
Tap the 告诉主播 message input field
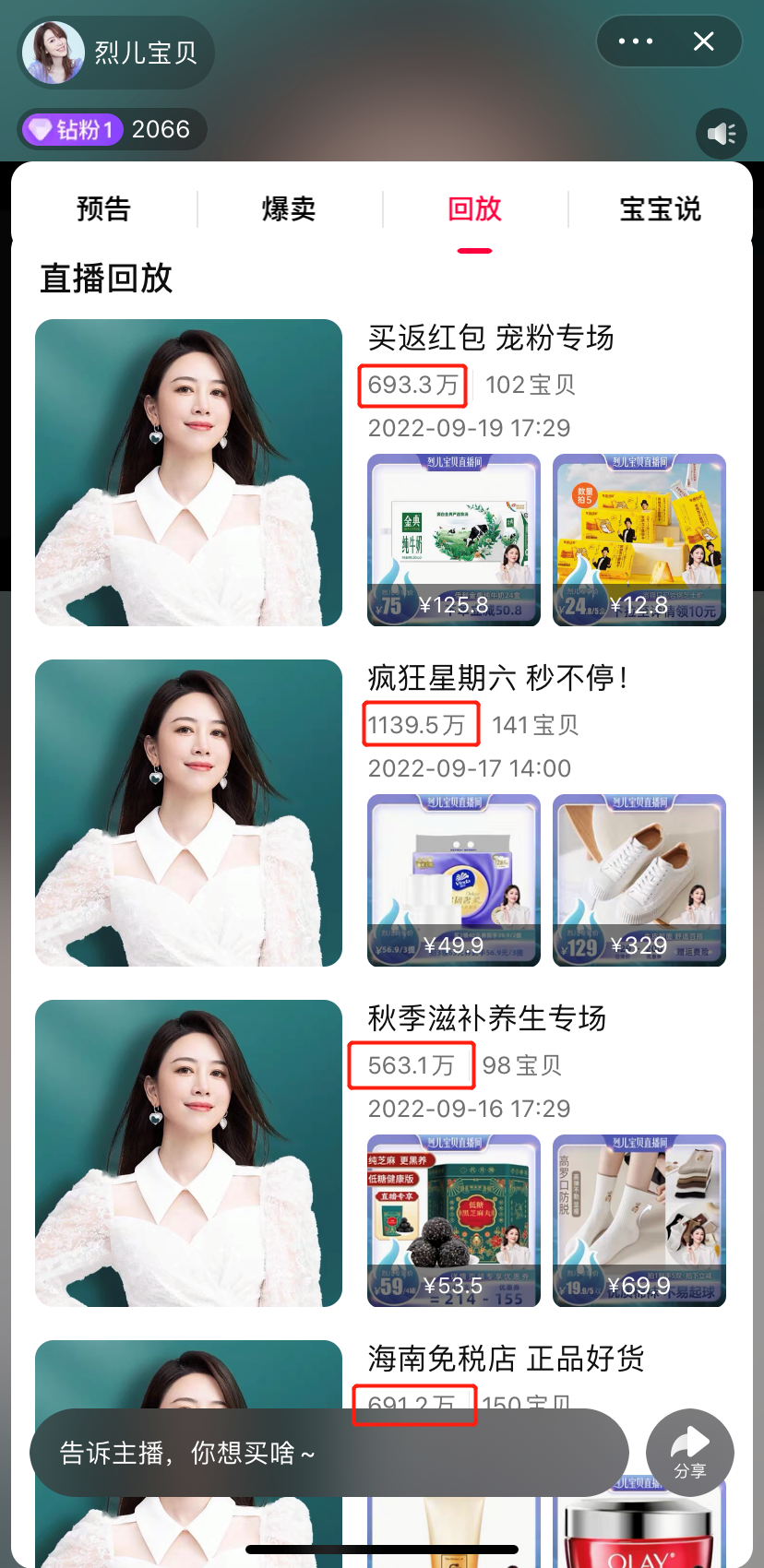pyautogui.click(x=328, y=1454)
